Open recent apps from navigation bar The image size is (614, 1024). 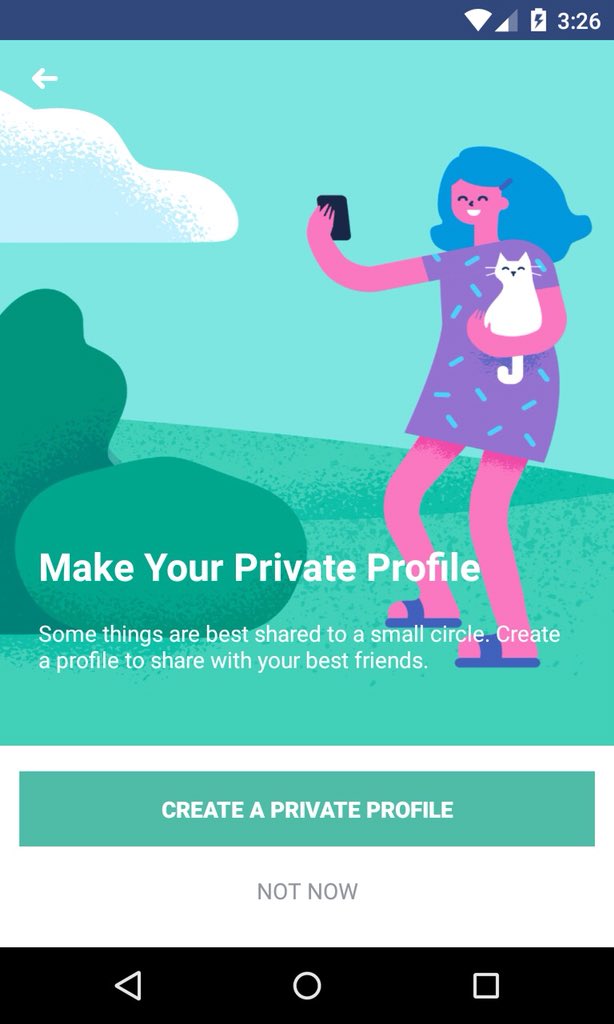pyautogui.click(x=486, y=985)
